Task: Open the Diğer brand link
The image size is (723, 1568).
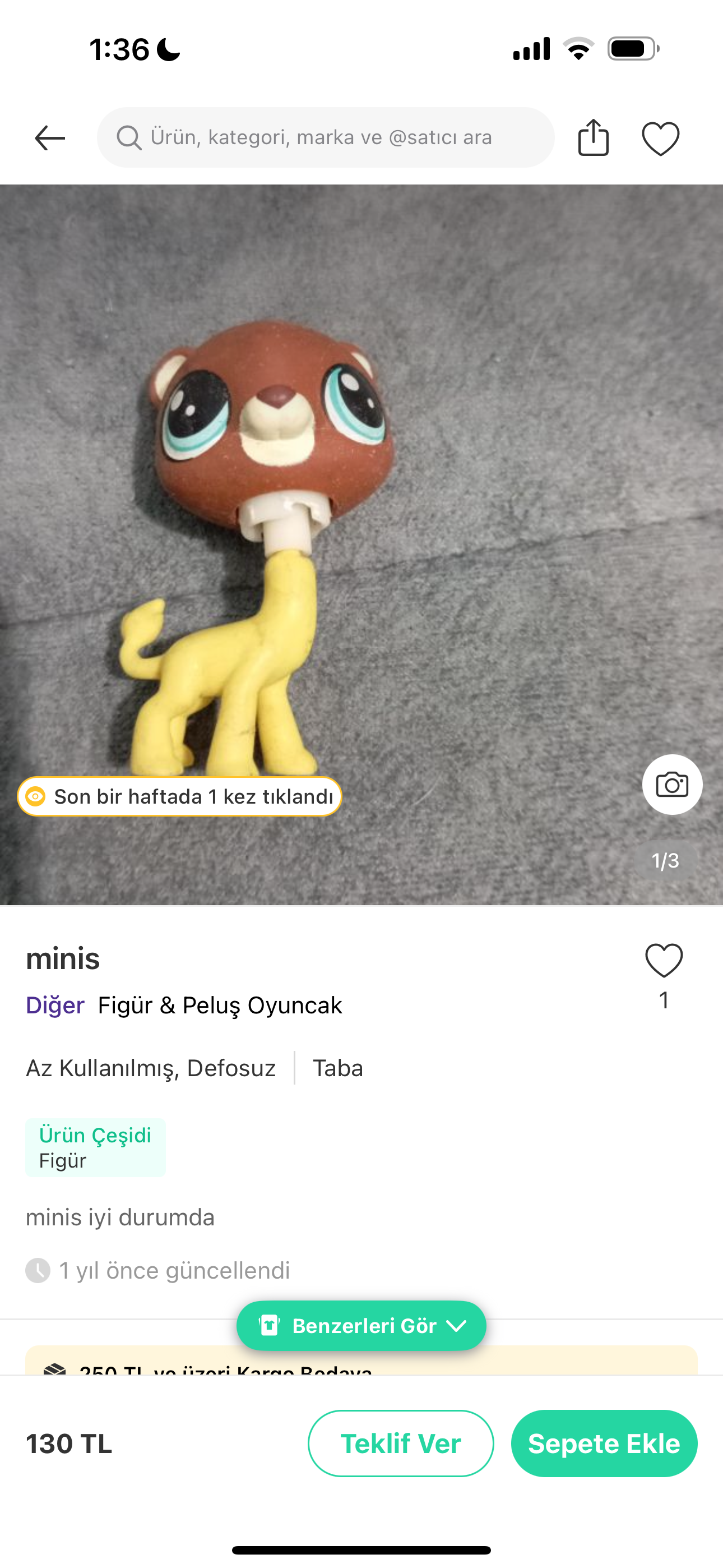Action: pos(55,1006)
